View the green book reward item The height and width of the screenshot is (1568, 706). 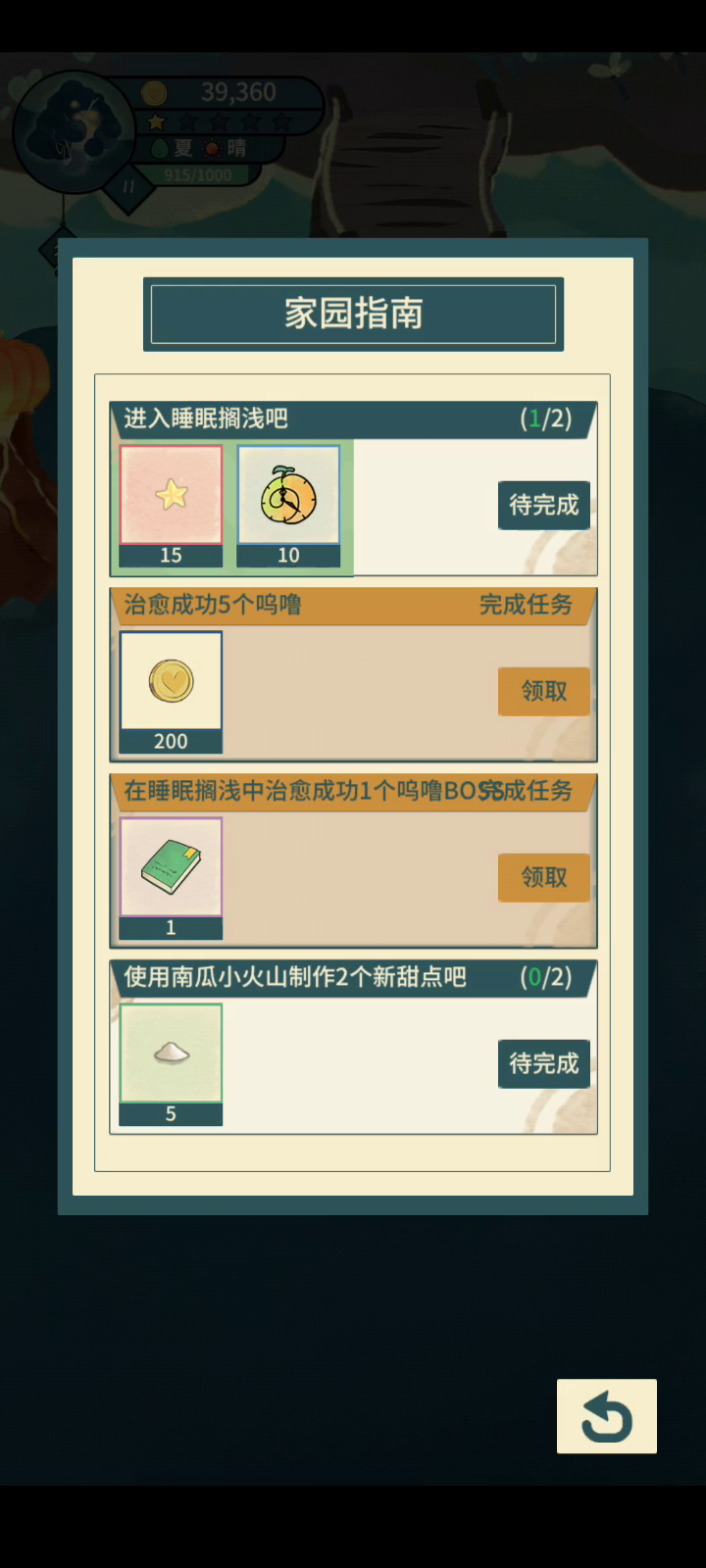point(171,878)
